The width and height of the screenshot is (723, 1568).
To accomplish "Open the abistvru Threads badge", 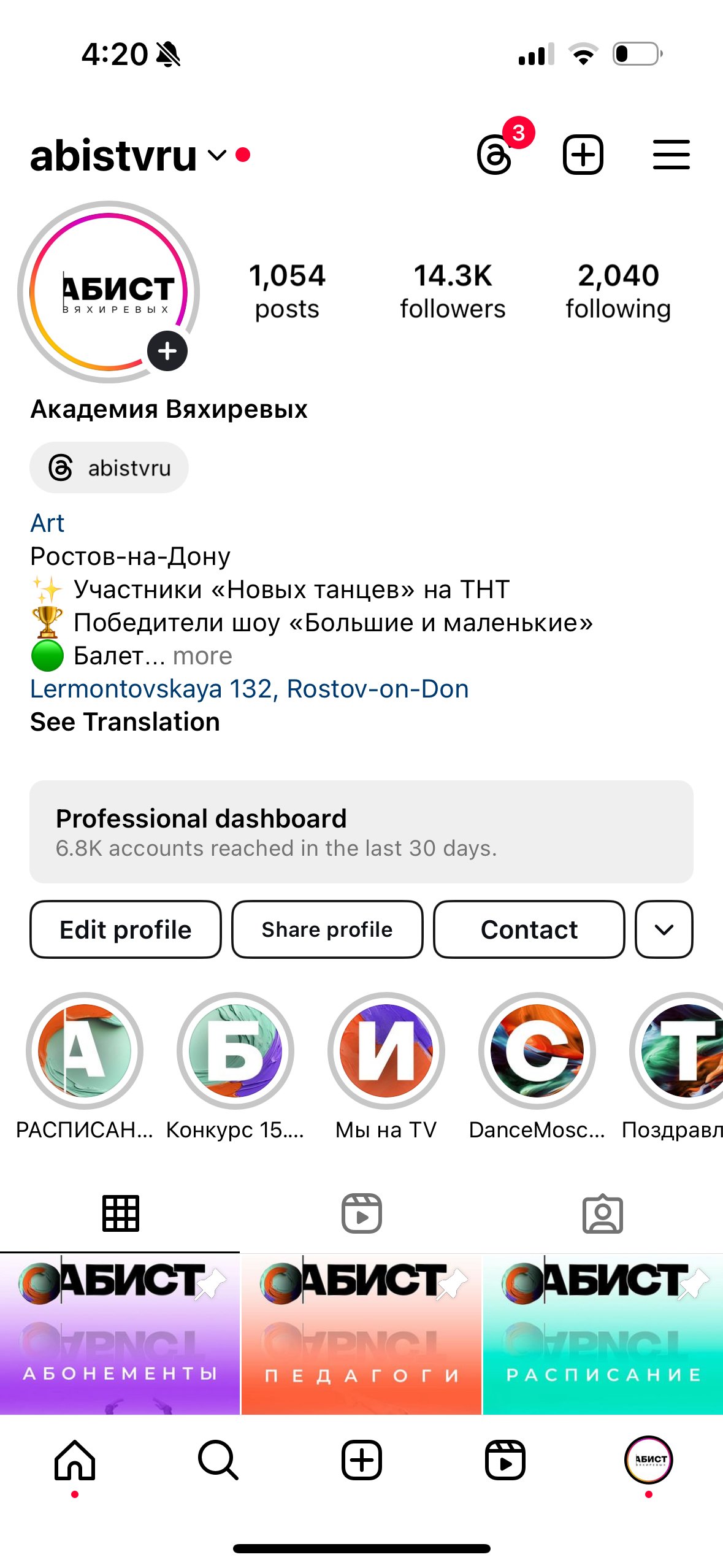I will (109, 468).
